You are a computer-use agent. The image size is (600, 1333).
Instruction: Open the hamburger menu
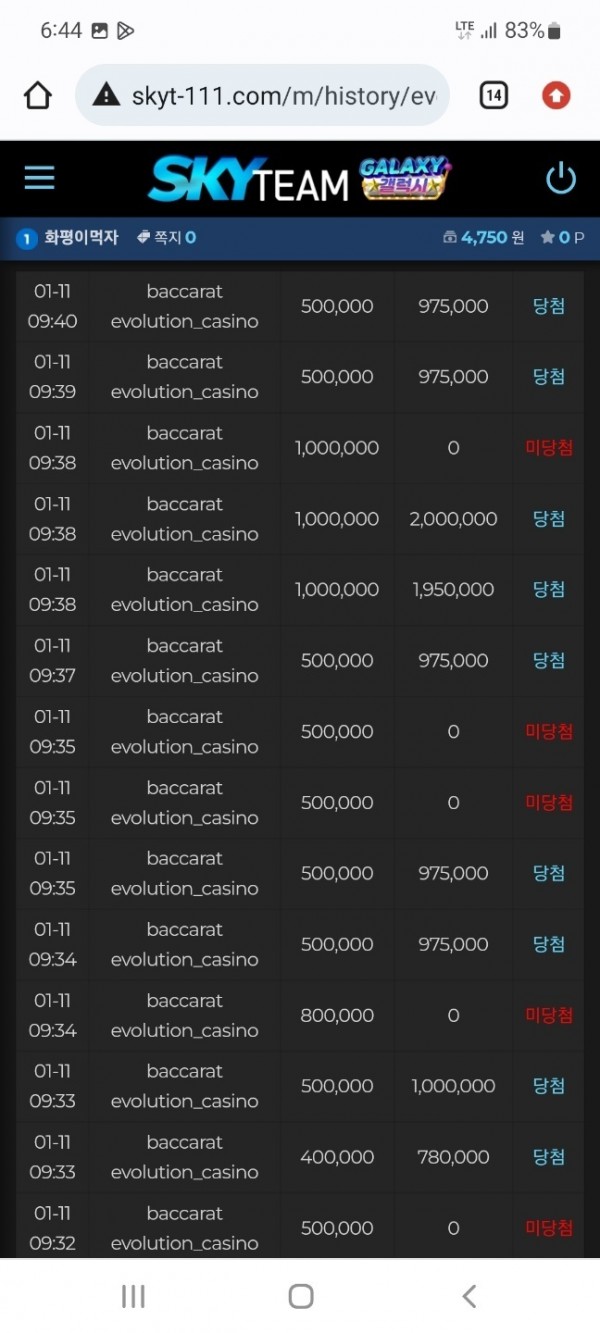[40, 179]
